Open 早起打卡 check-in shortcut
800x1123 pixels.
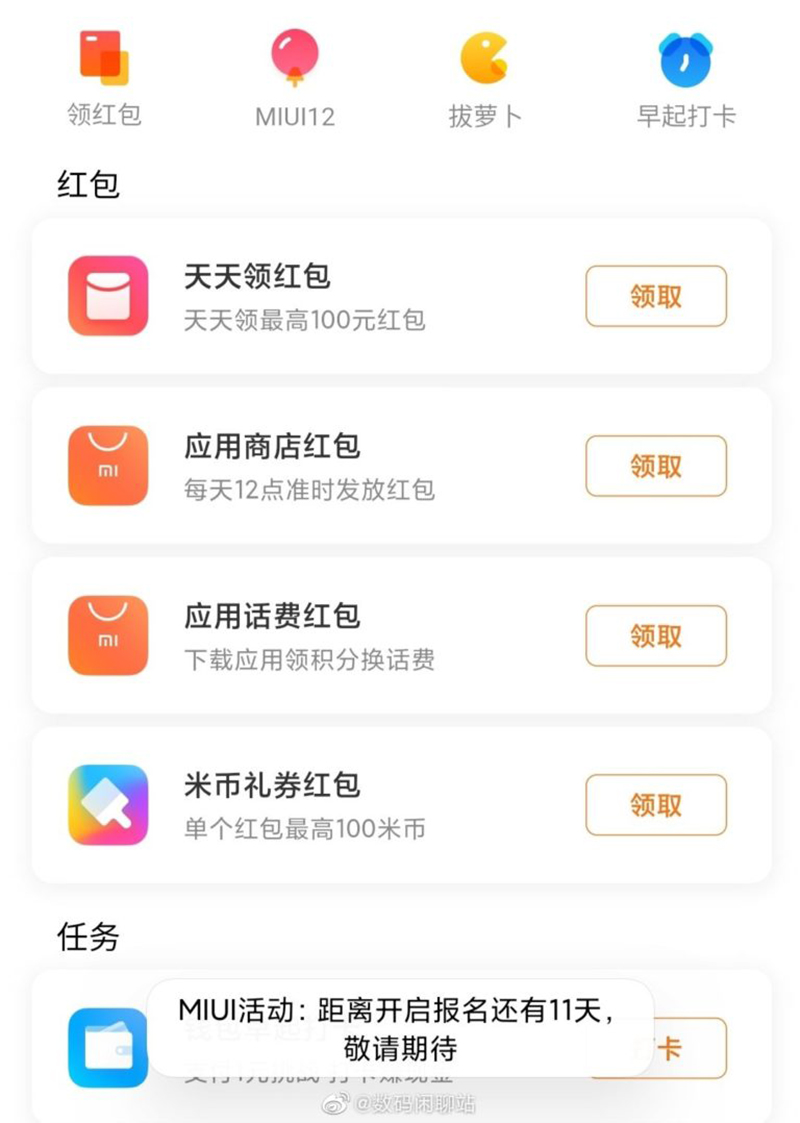[686, 80]
